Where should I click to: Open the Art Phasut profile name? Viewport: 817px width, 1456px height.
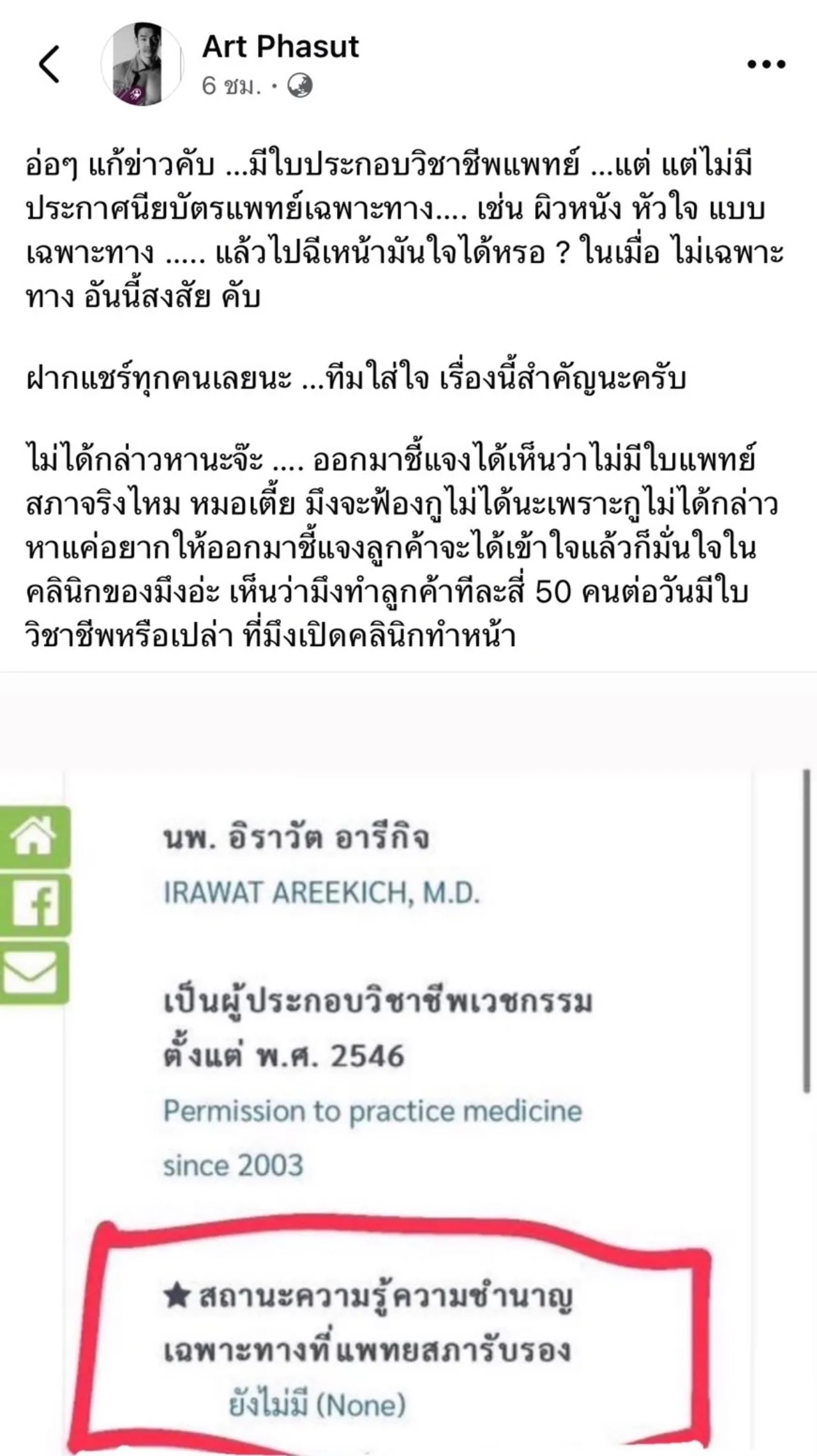coord(280,47)
